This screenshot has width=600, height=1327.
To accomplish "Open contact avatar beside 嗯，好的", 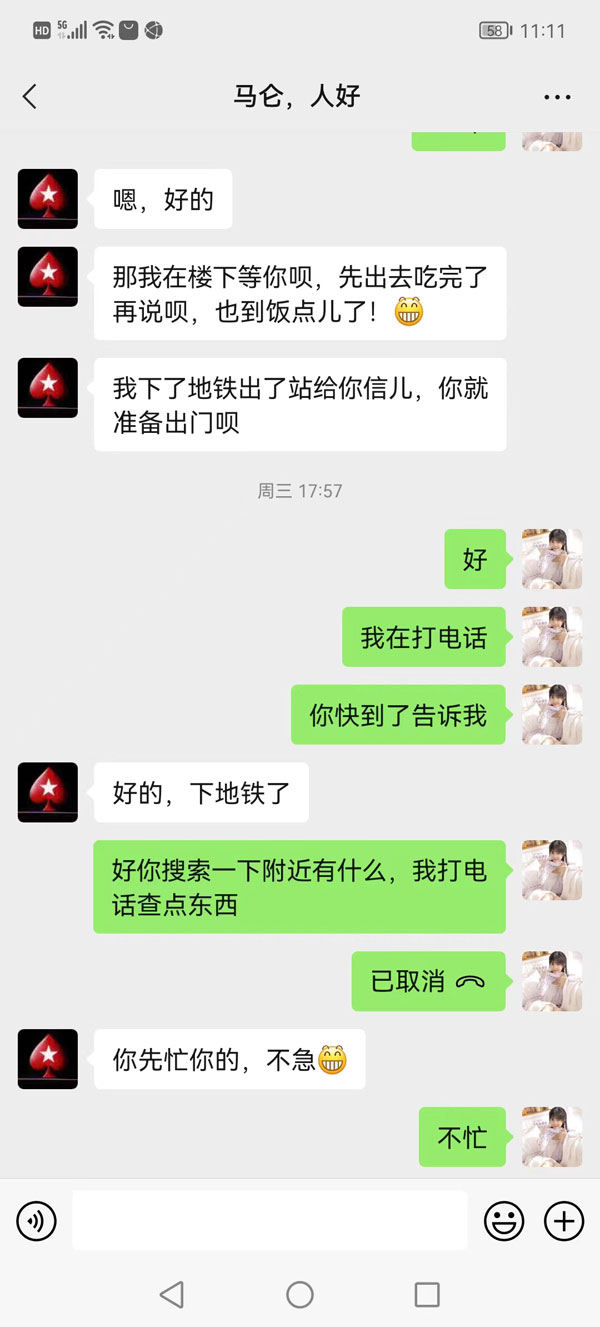I will point(48,199).
